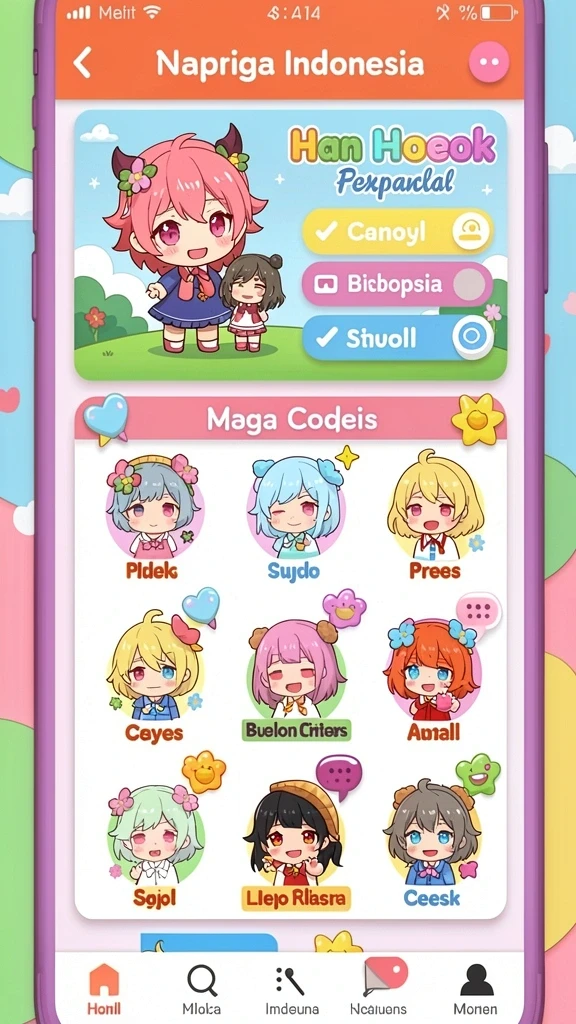Switch to the Monen profile tab

pyautogui.click(x=475, y=988)
